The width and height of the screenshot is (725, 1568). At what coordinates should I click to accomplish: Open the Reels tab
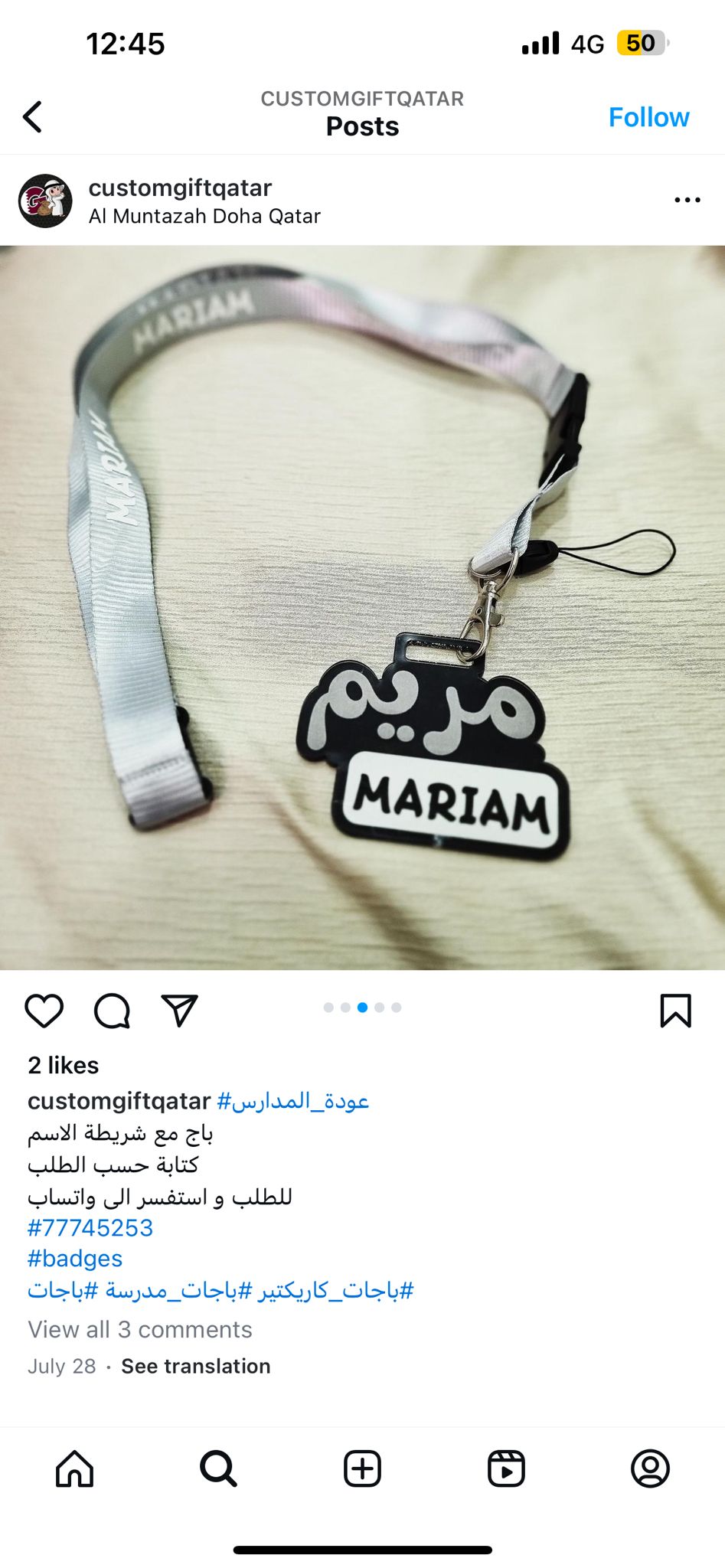click(x=506, y=1468)
